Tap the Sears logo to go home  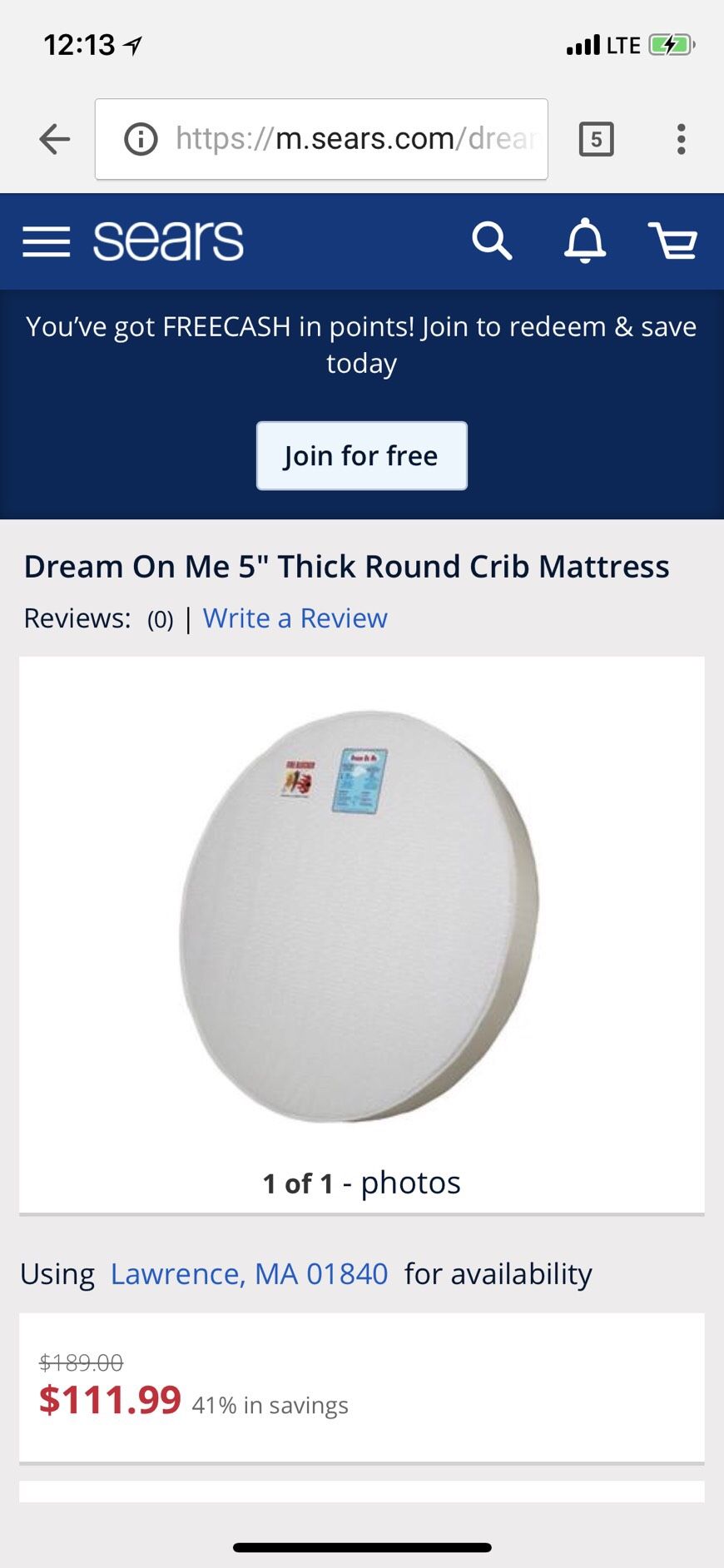168,241
